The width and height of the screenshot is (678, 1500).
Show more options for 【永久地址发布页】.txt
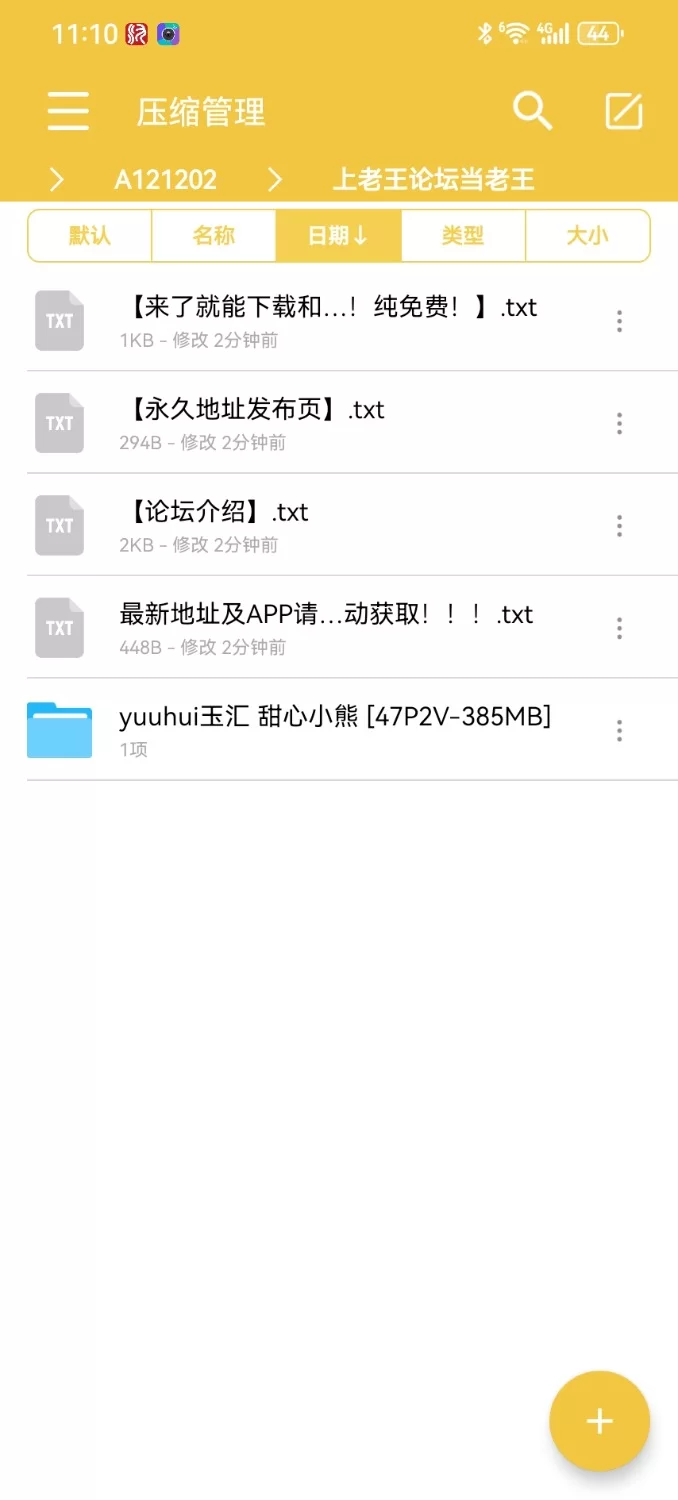tap(620, 423)
